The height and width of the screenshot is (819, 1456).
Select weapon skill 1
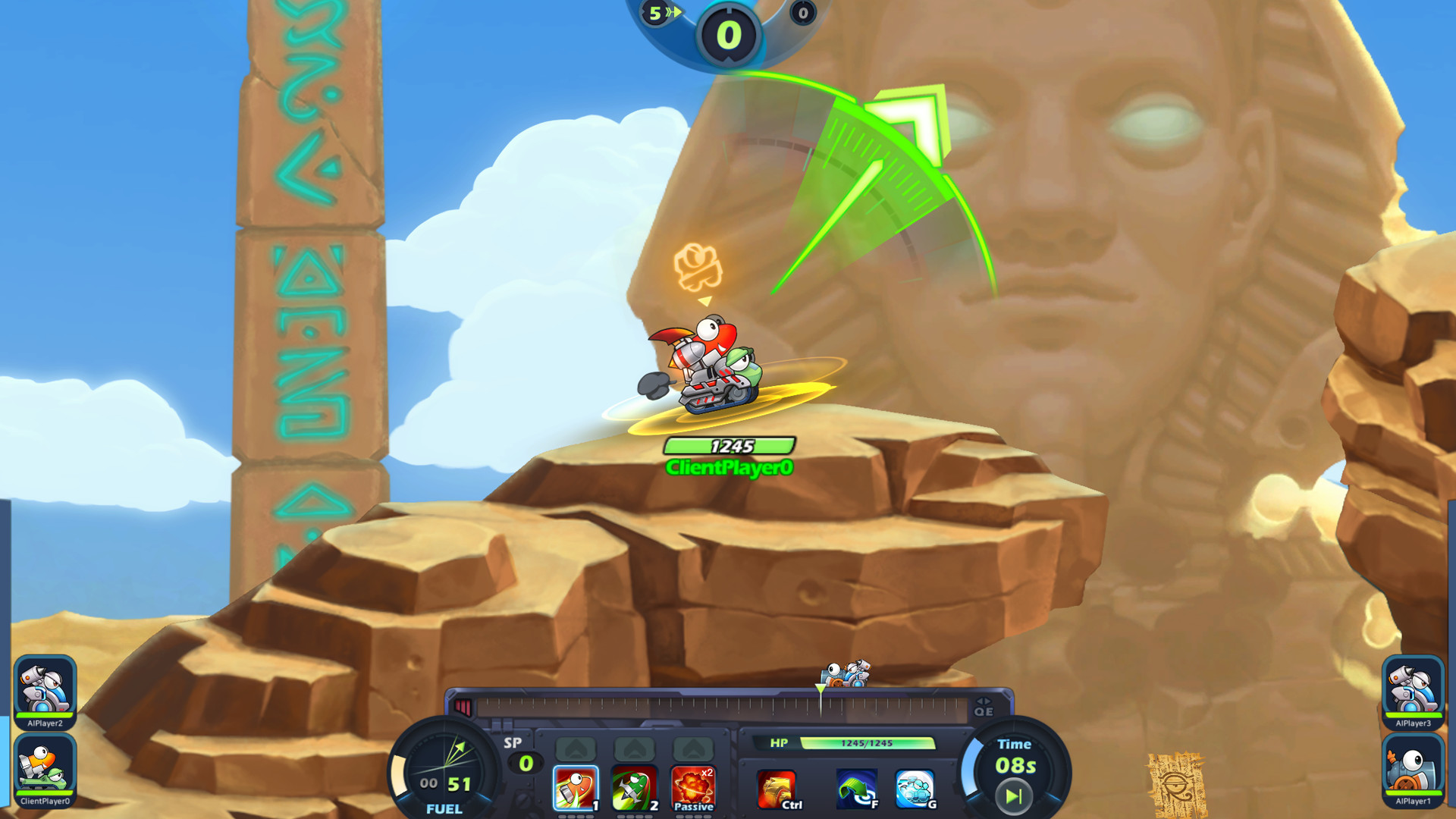[576, 789]
